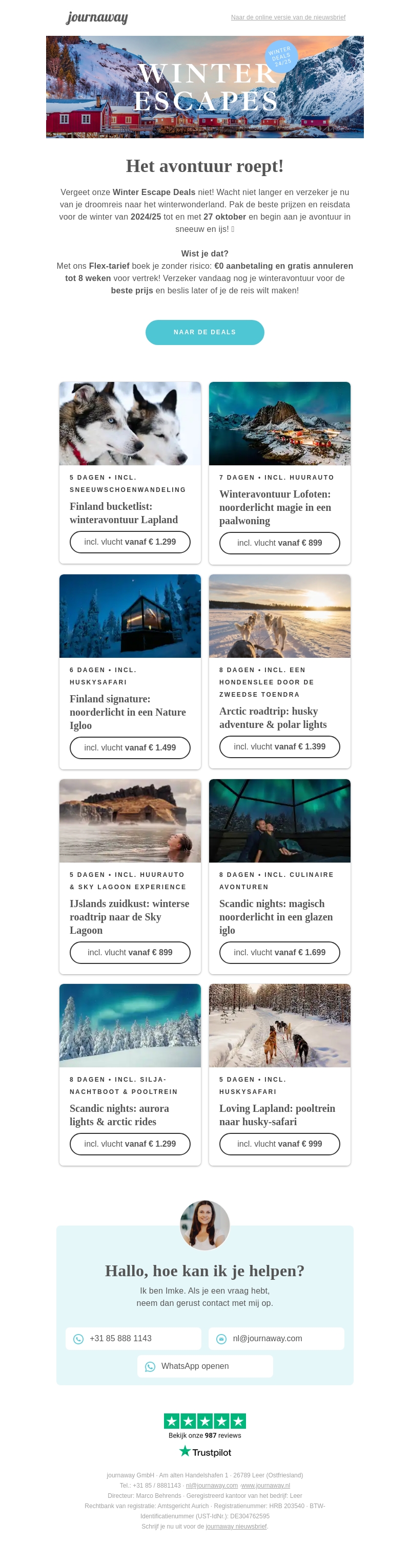Open the Finland bucketlist Lapland deal from € 1.299
The image size is (410, 1568).
point(130,542)
